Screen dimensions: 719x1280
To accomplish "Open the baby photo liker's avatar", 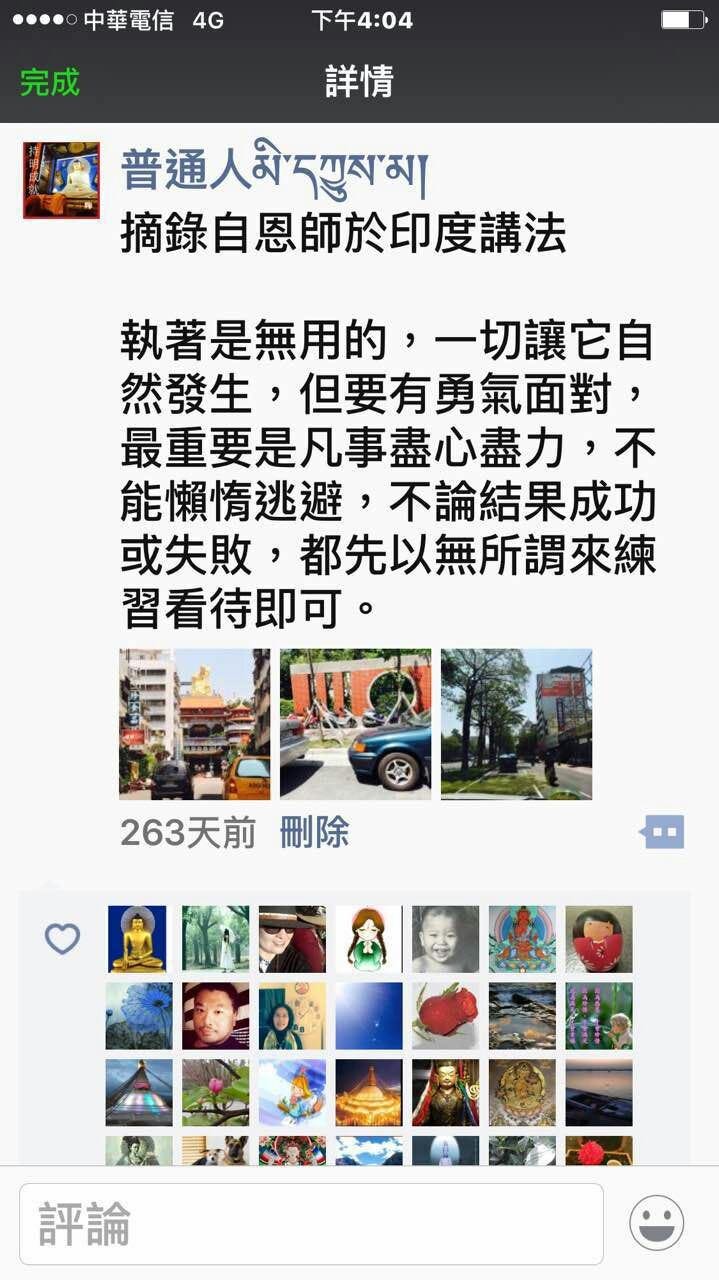I will click(445, 939).
